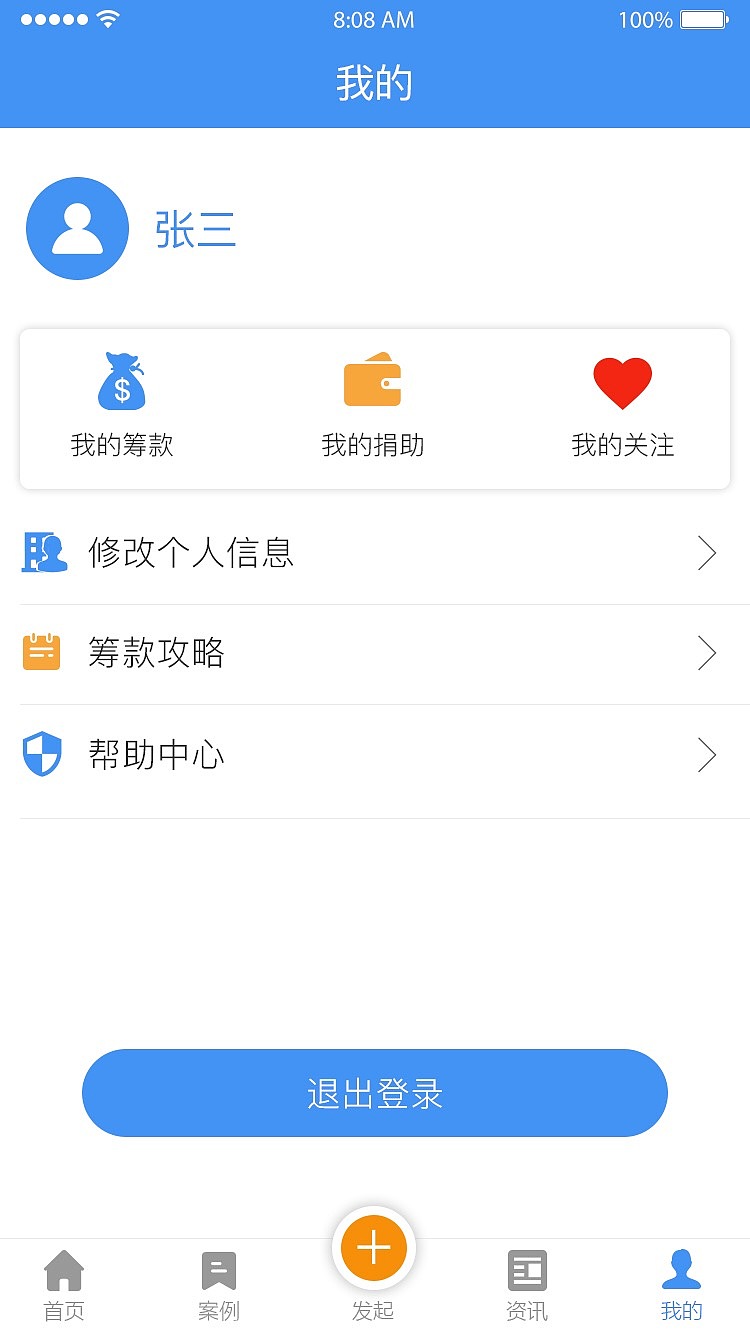Click the 首页 home icon
This screenshot has width=750, height=1334.
(64, 1270)
